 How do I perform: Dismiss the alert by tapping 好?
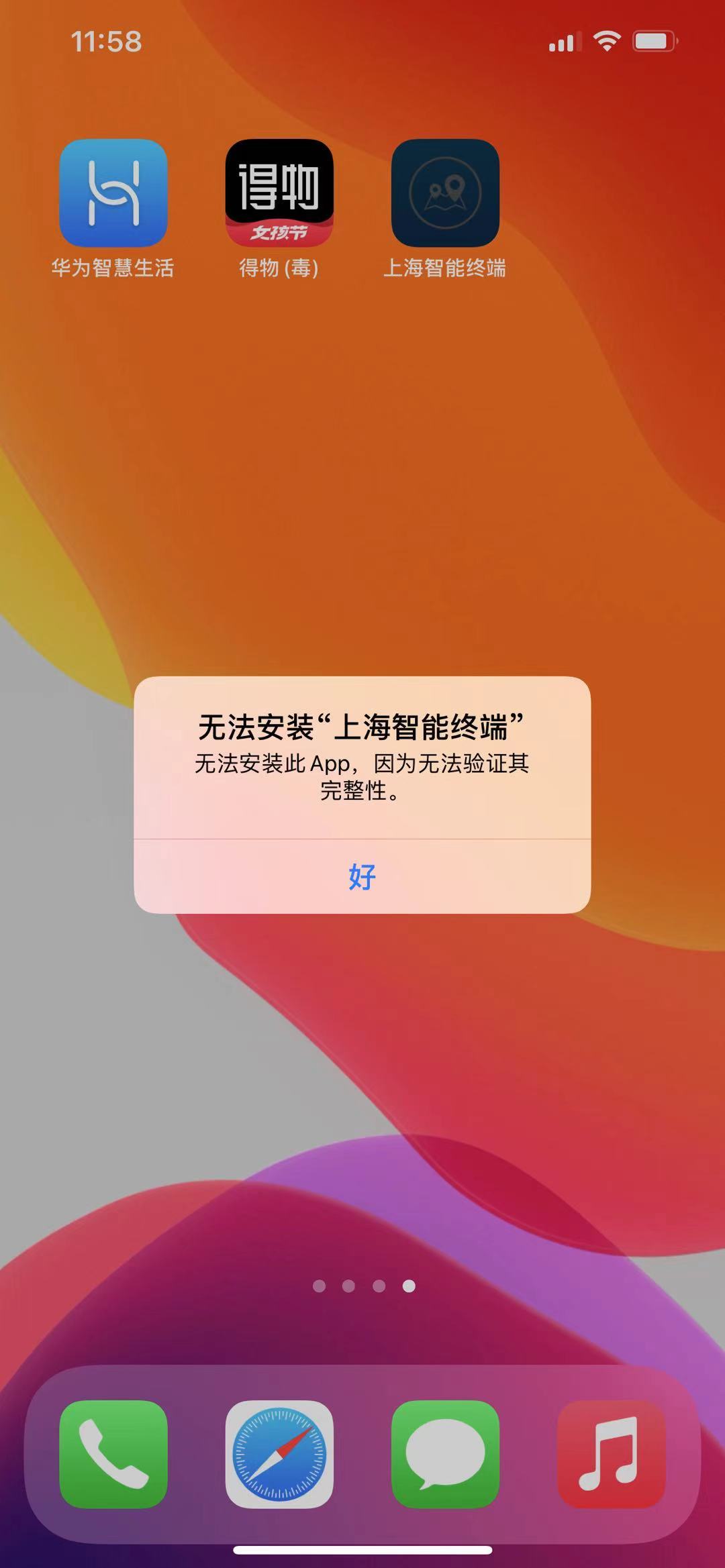[362, 876]
